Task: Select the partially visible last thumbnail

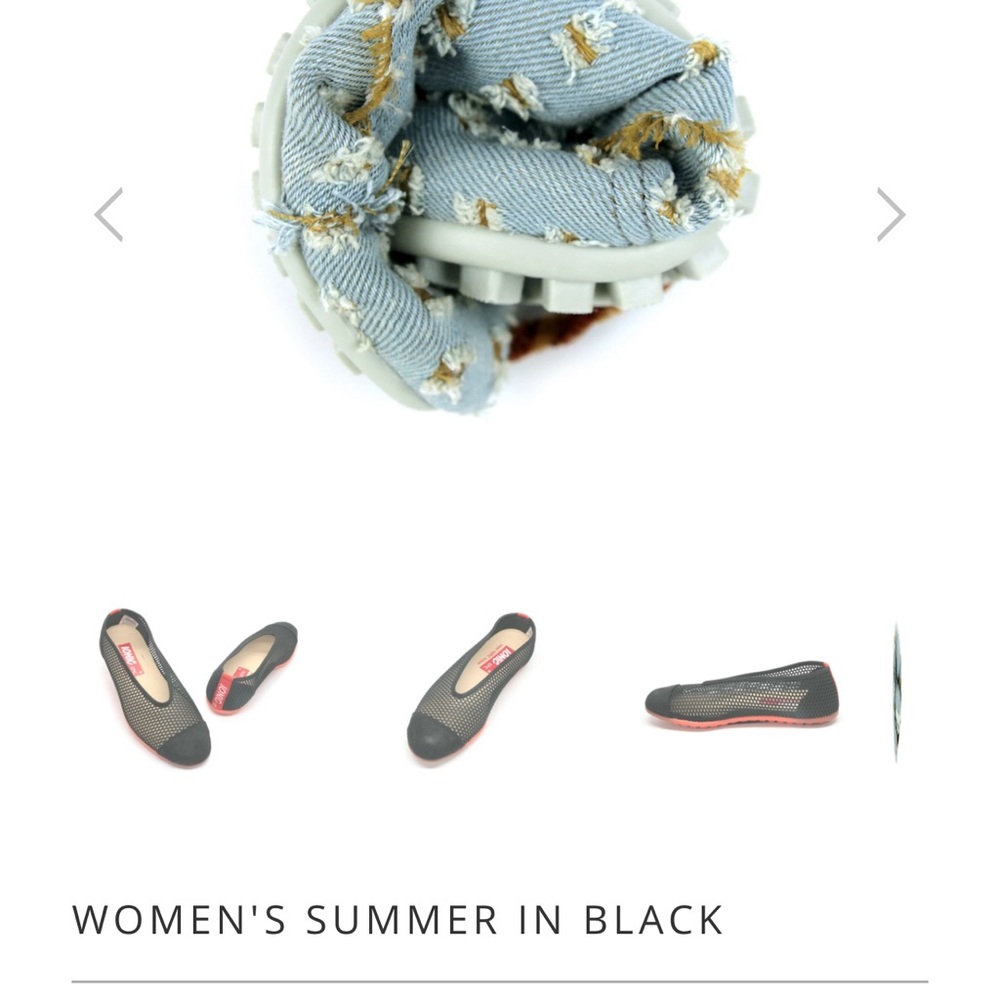Action: [897, 692]
